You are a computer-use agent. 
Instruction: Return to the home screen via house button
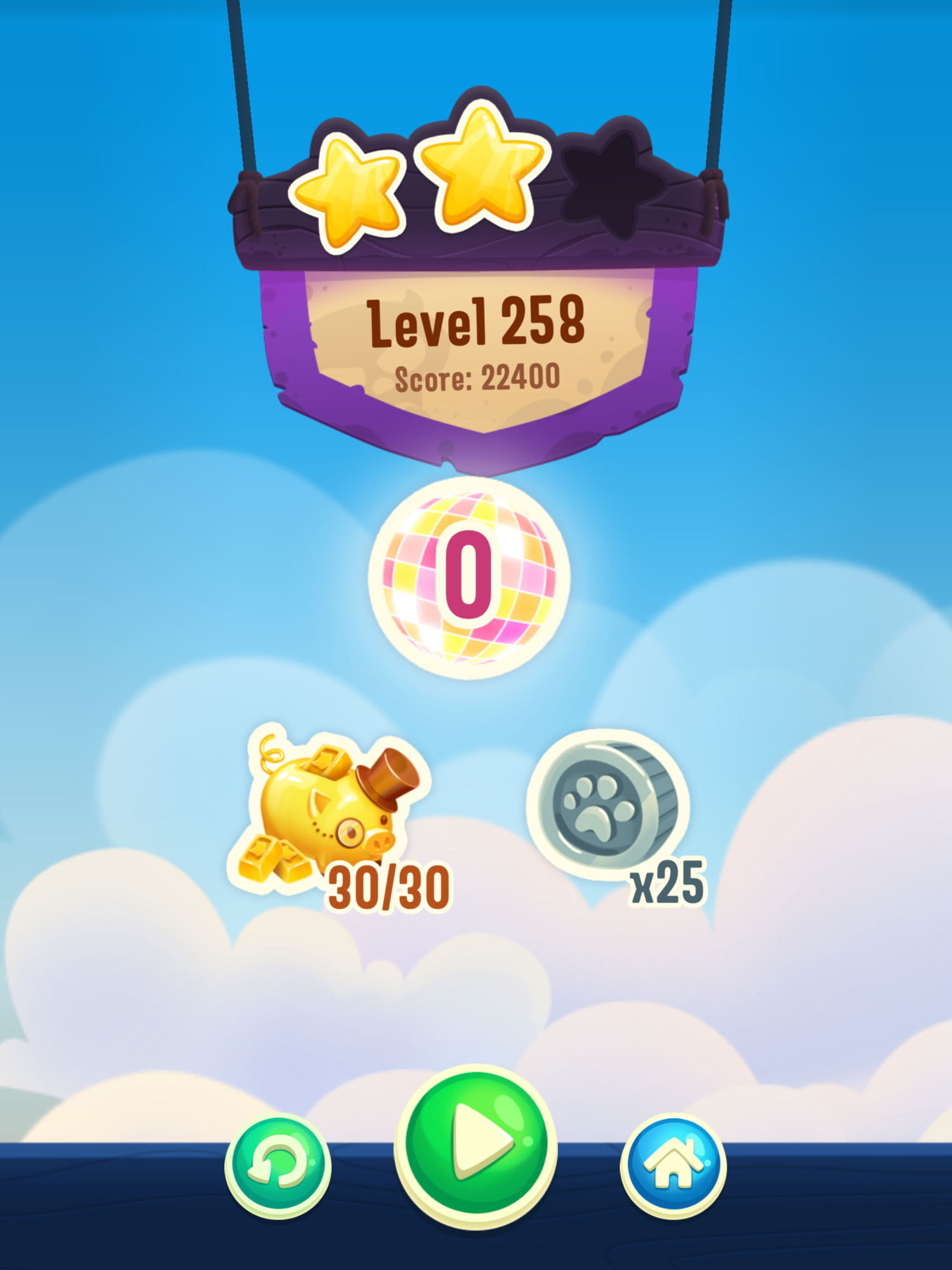pos(673,1166)
